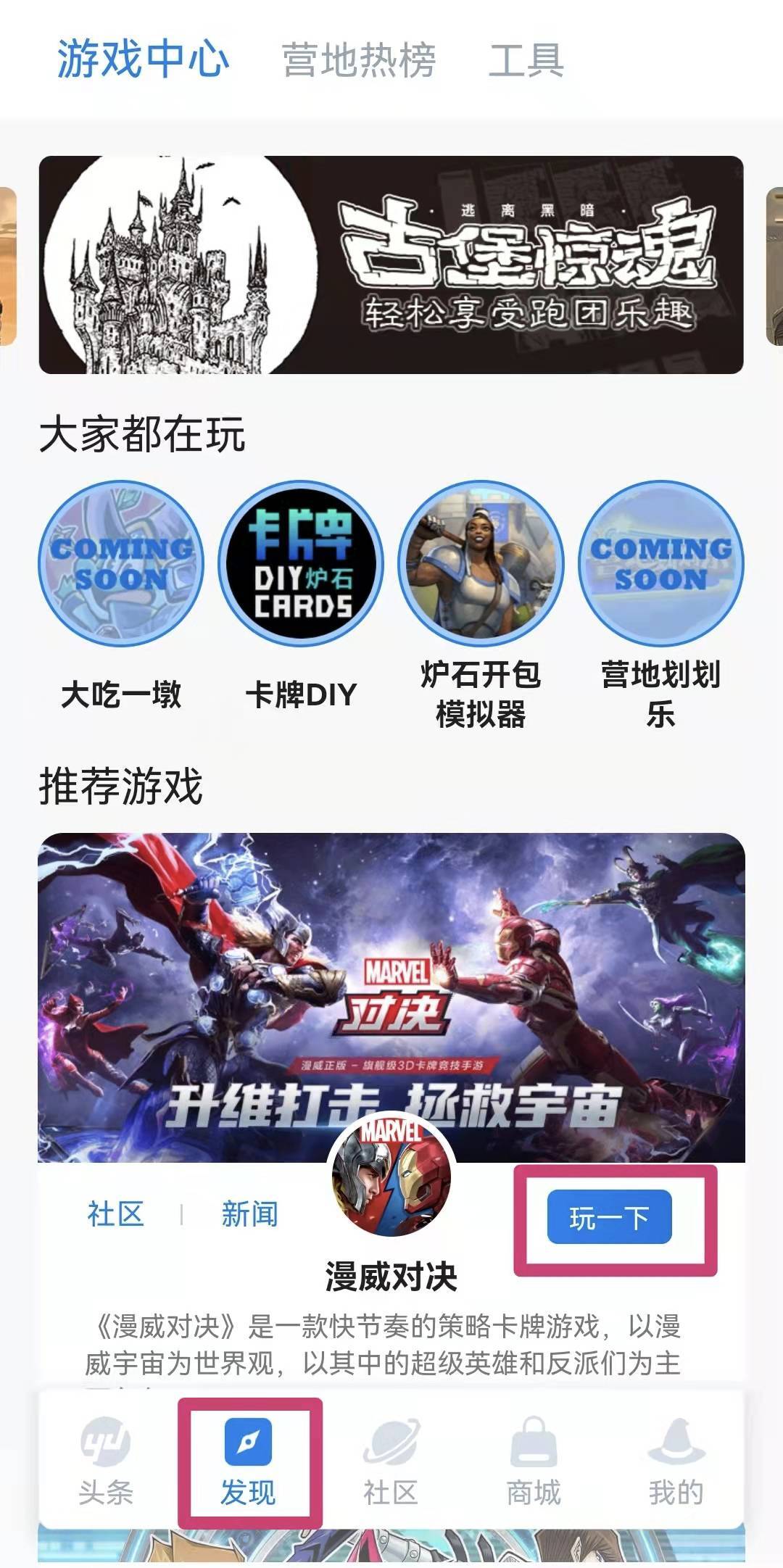
Task: Select the 发现 bottom tab
Action: pos(248,1459)
